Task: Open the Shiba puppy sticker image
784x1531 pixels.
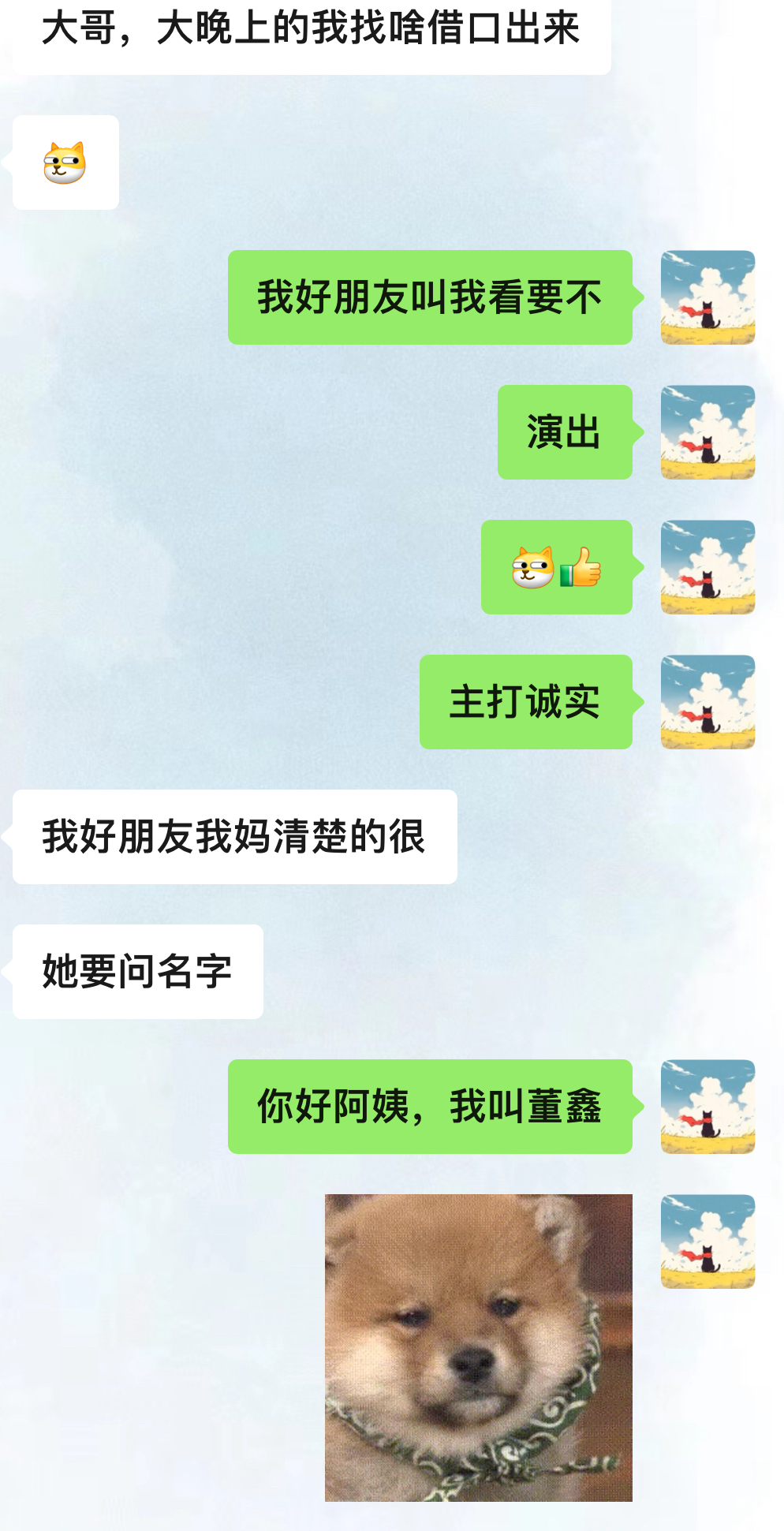Action: [x=478, y=1347]
